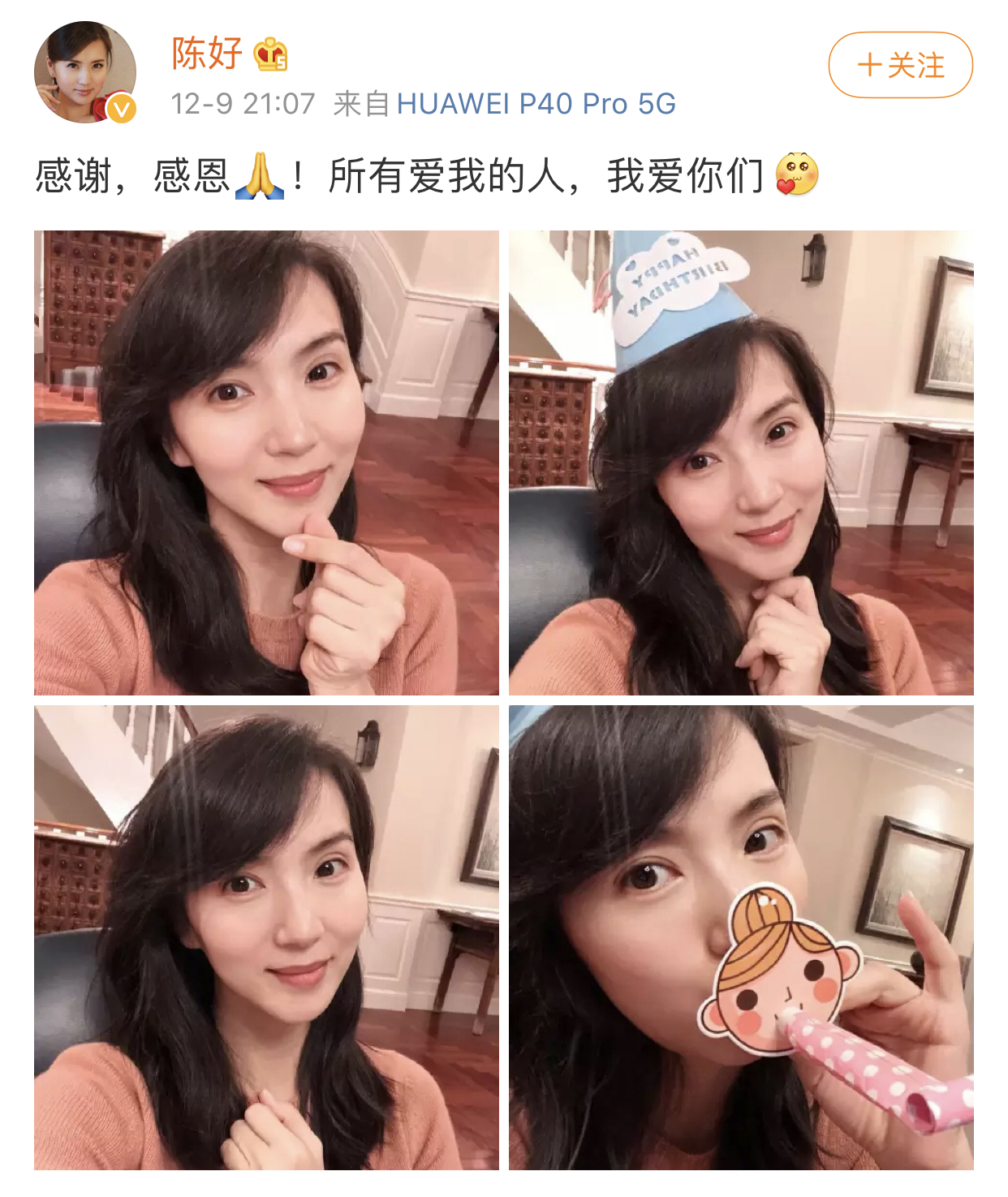Open the photo with cartoon party blower

tap(741, 937)
